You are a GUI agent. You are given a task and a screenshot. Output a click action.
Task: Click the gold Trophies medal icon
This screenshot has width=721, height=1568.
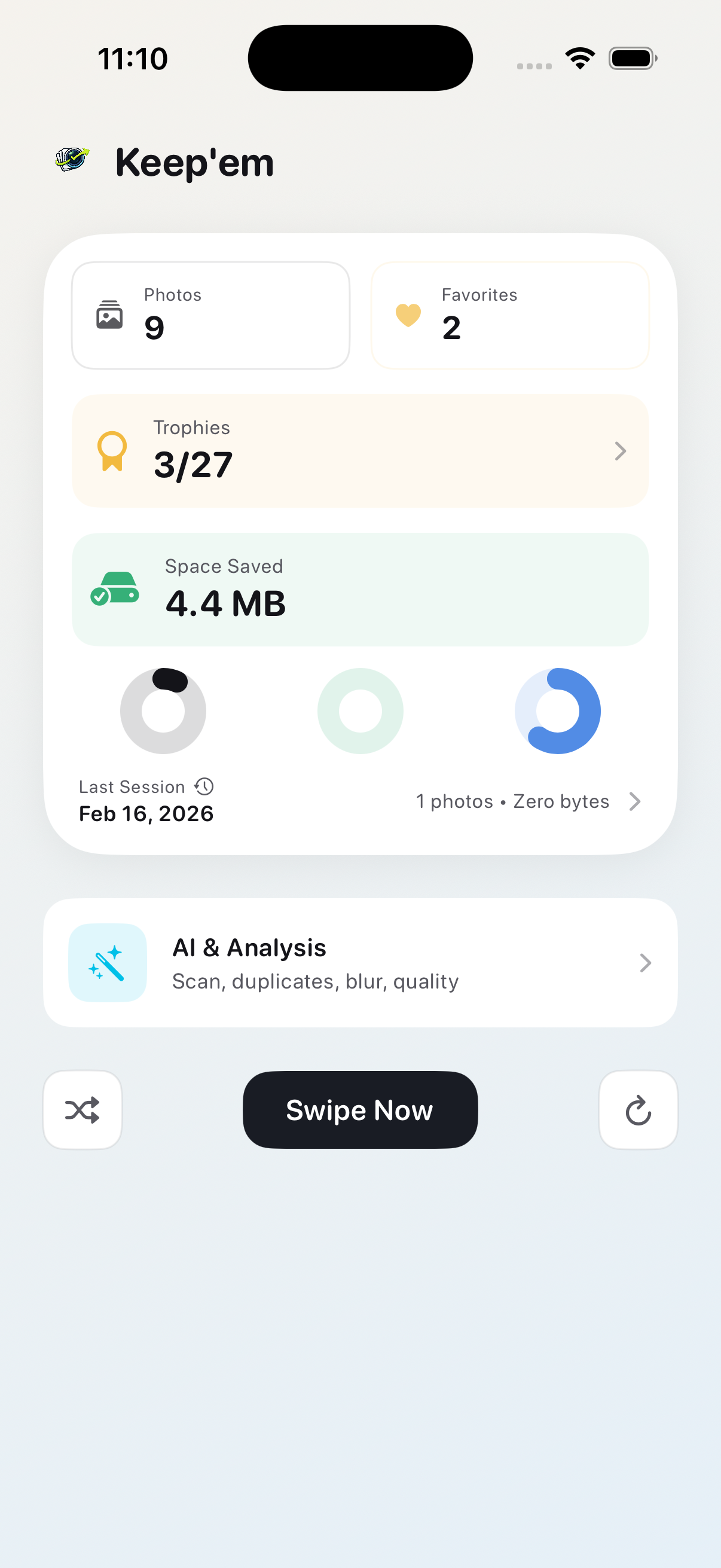point(112,450)
